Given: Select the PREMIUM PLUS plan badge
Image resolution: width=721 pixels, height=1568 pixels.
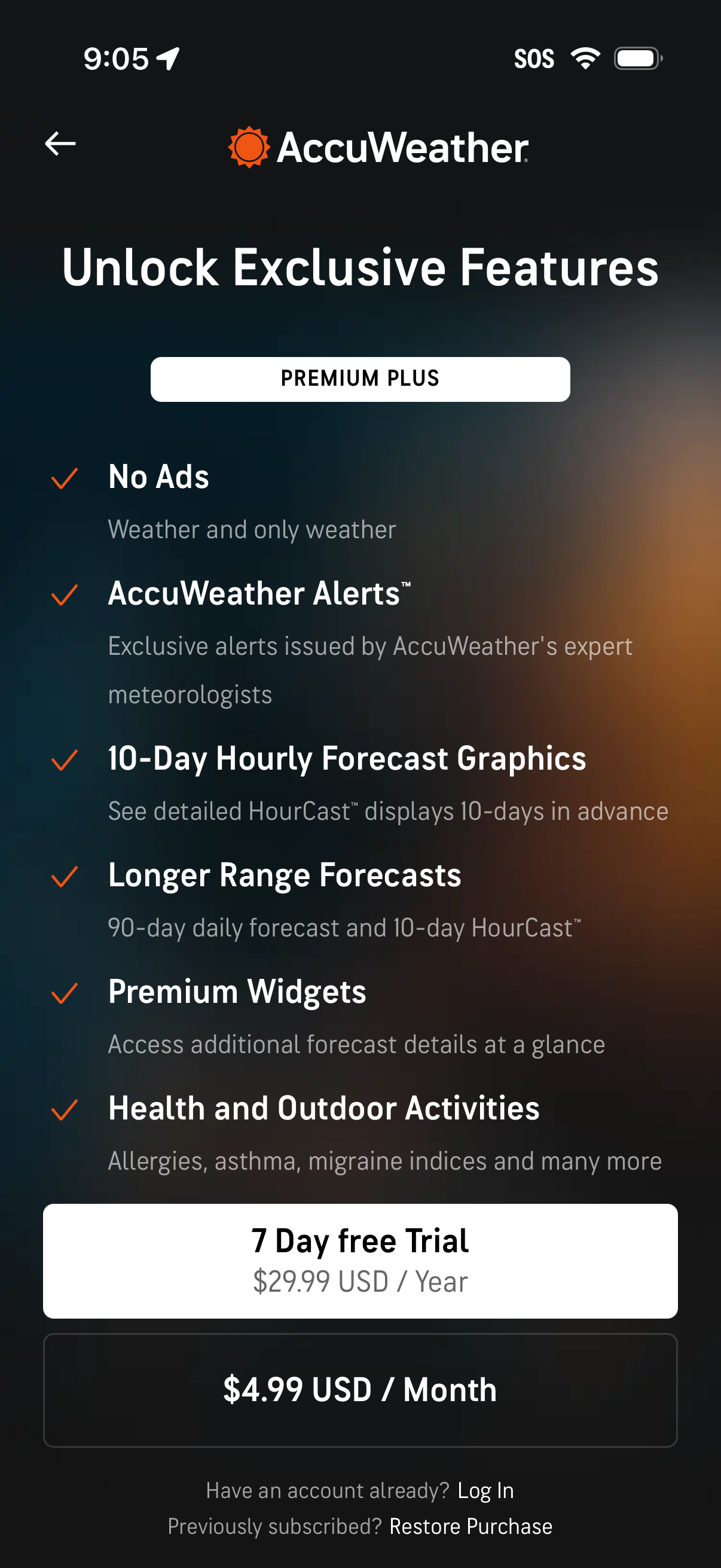Looking at the screenshot, I should tap(360, 379).
